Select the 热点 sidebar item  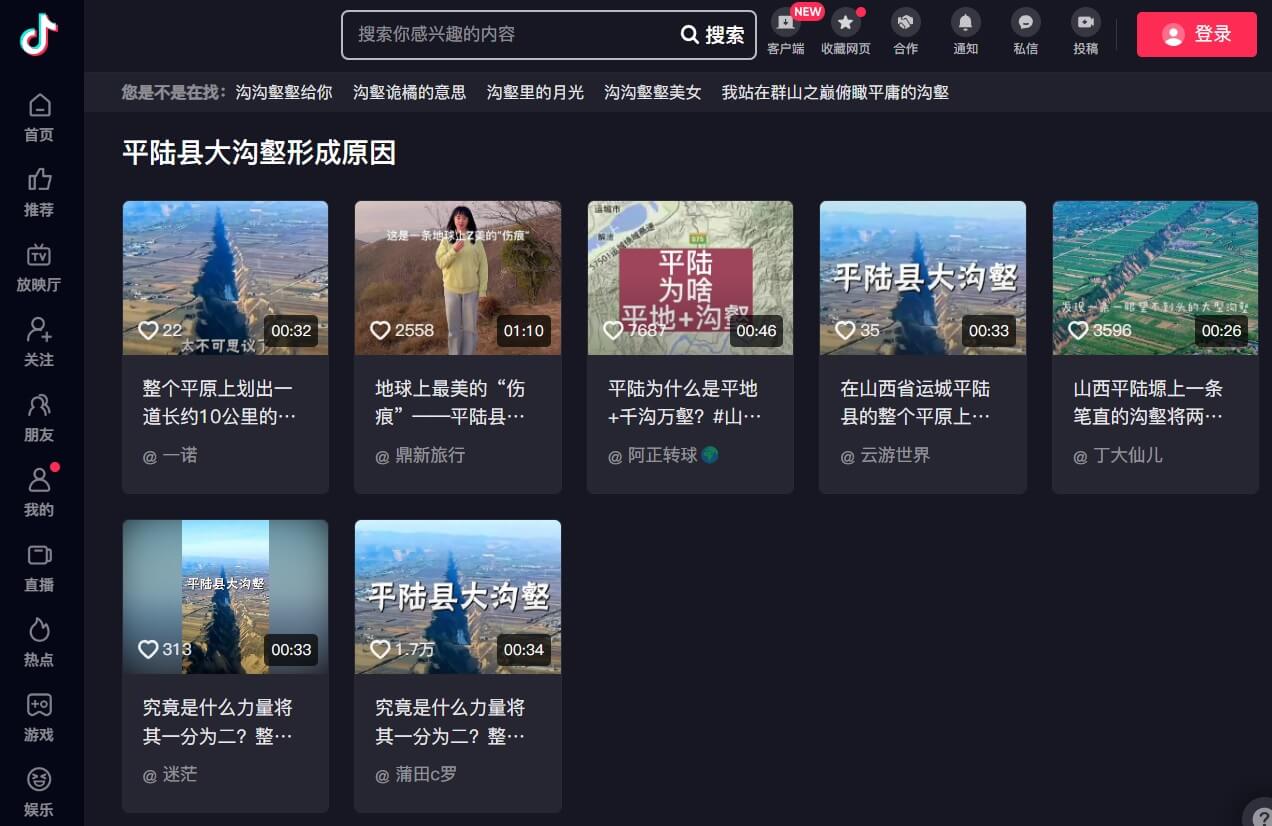(x=39, y=642)
